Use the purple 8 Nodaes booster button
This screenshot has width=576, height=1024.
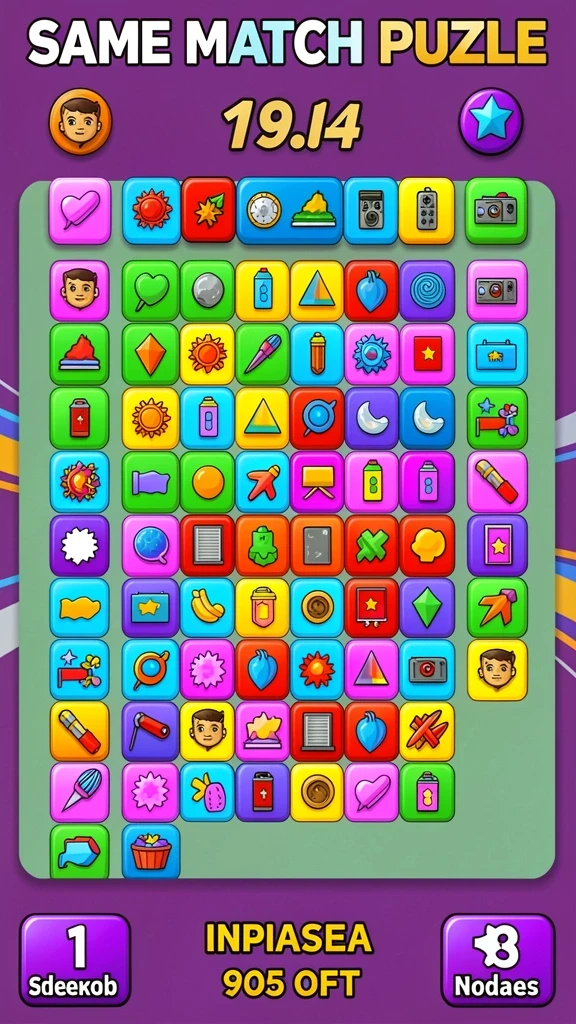(x=498, y=959)
